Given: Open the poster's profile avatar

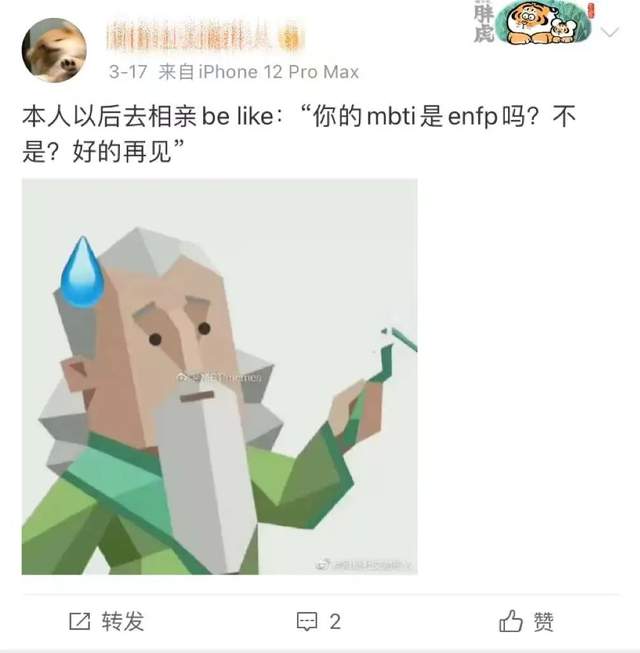Looking at the screenshot, I should (54, 49).
